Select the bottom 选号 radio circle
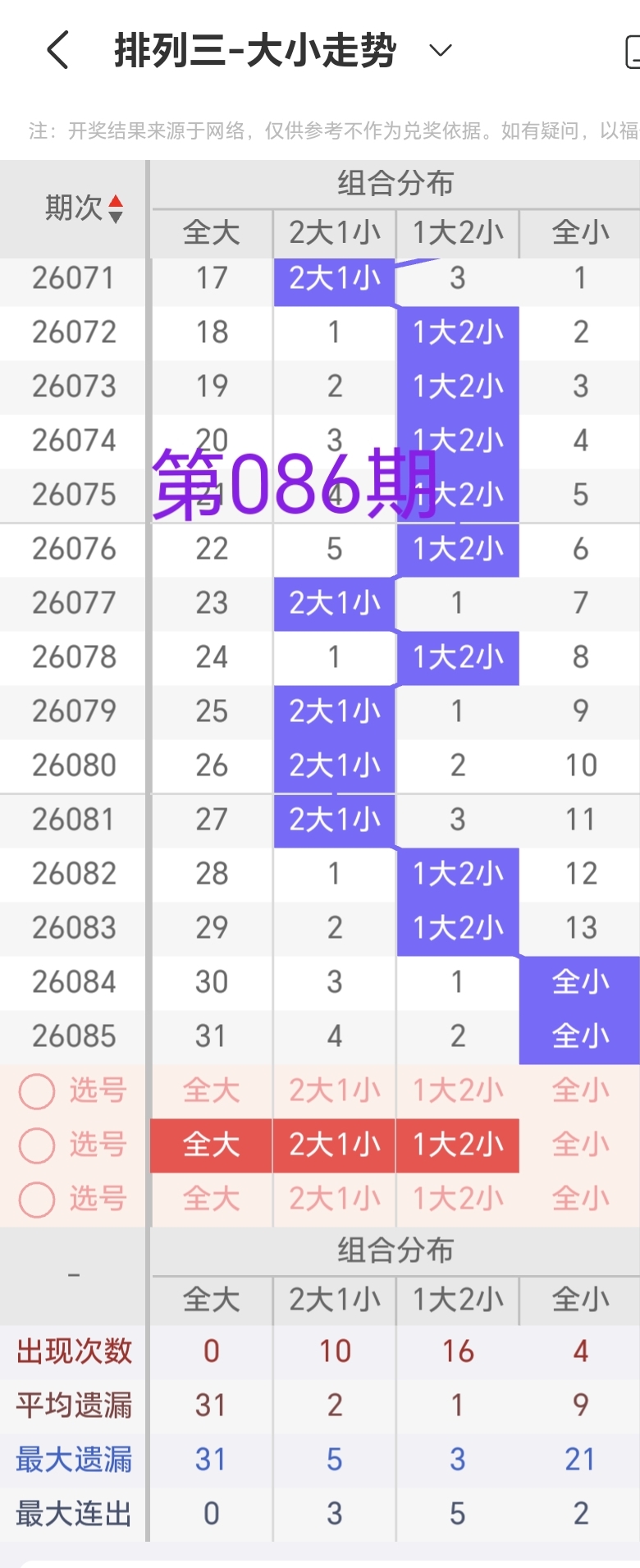This screenshot has width=640, height=1568. click(x=36, y=1199)
